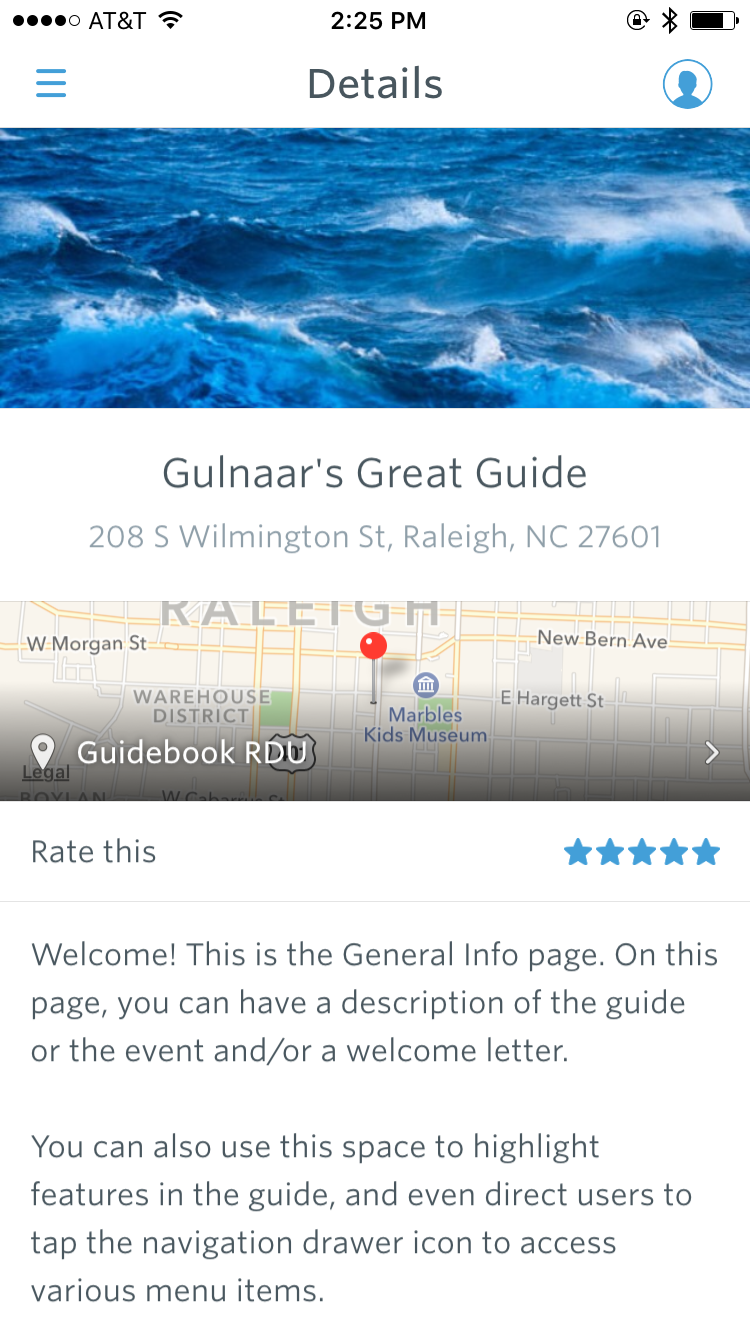Open the navigation drawer menu
Image resolution: width=750 pixels, height=1334 pixels.
(x=51, y=84)
